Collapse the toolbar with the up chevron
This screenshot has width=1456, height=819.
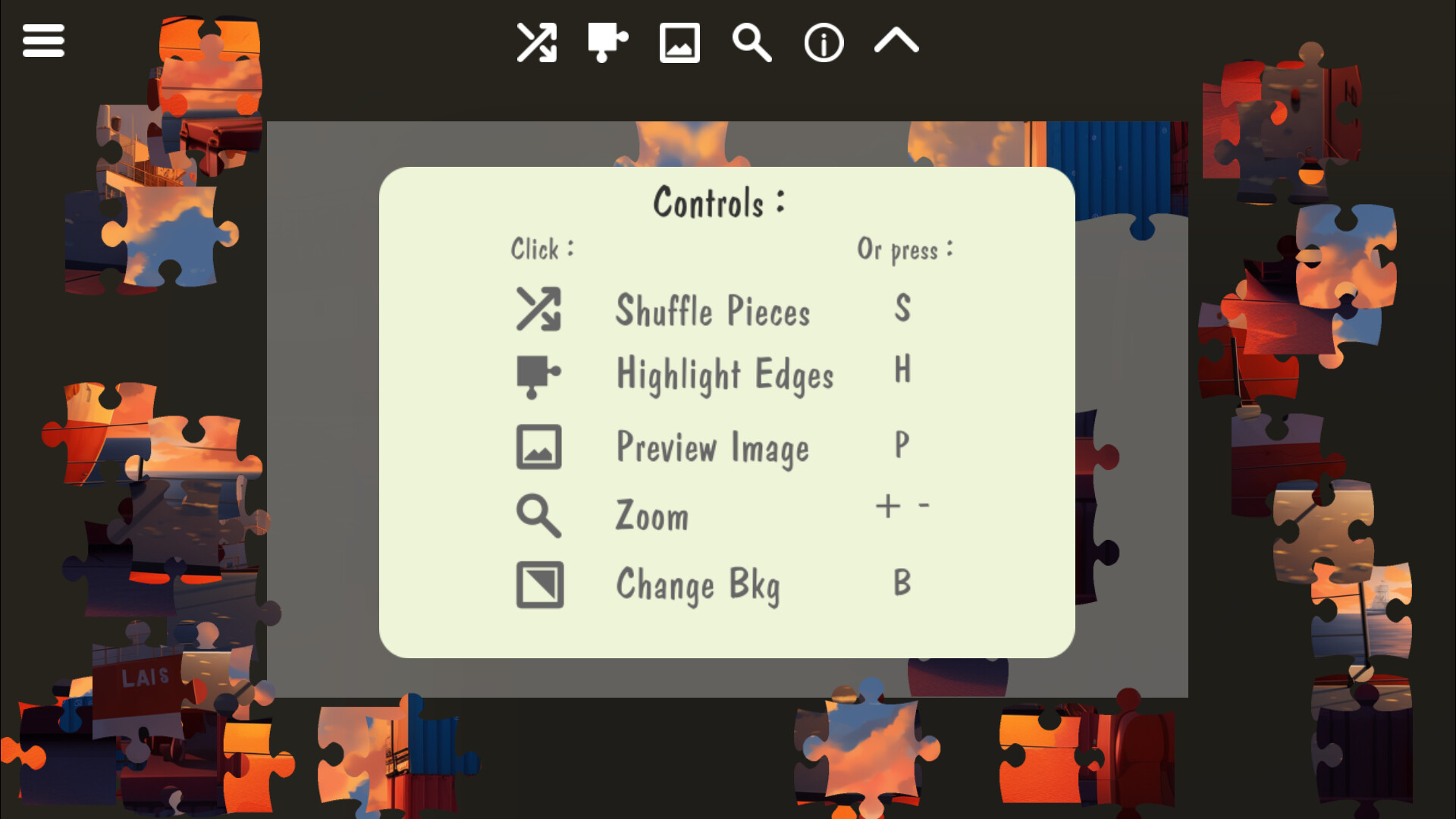coord(896,41)
